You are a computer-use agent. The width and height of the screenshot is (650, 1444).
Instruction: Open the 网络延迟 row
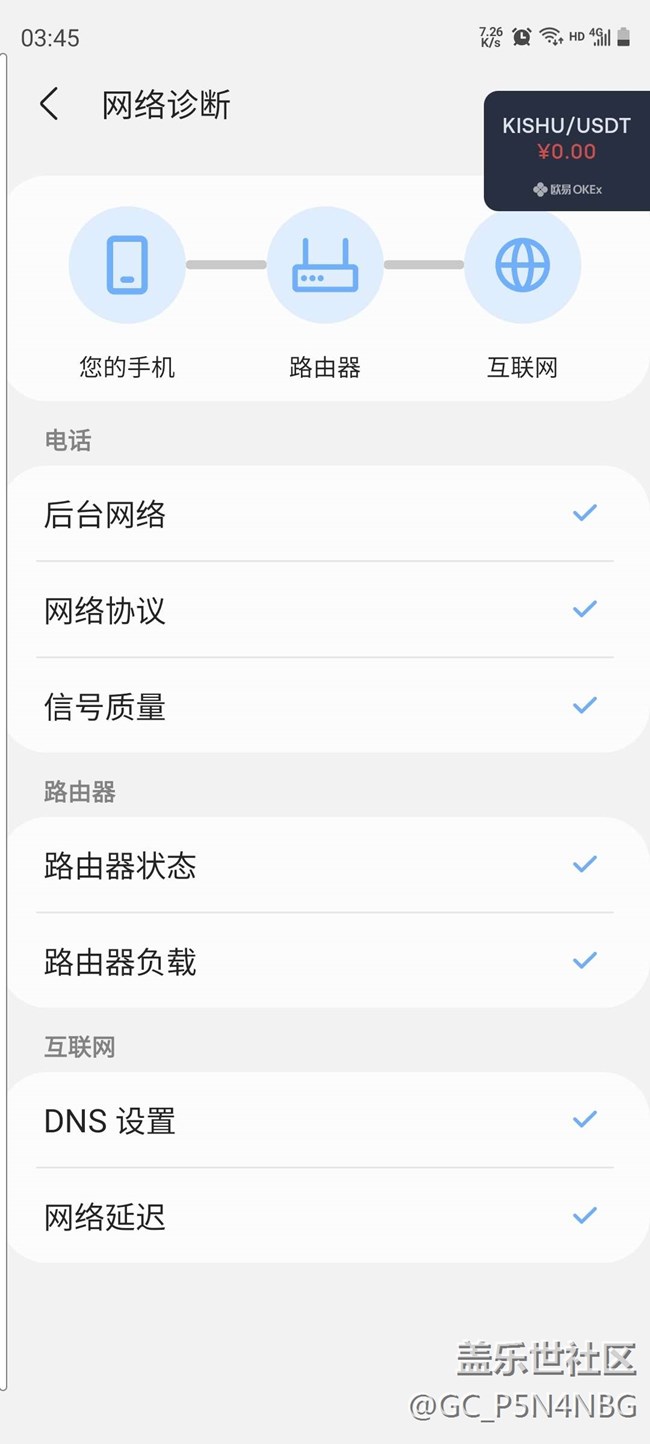click(325, 1216)
